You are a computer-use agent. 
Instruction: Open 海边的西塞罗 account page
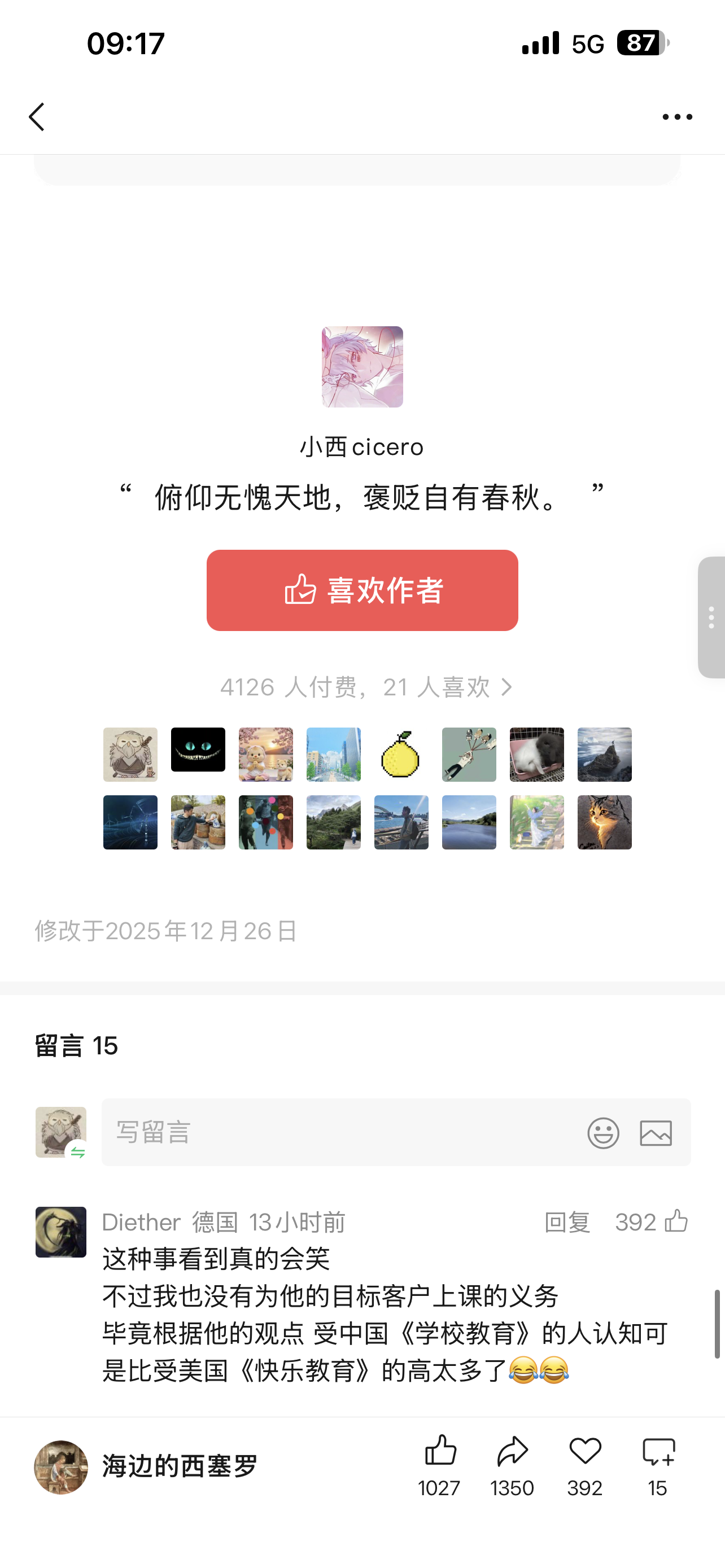tap(146, 1467)
